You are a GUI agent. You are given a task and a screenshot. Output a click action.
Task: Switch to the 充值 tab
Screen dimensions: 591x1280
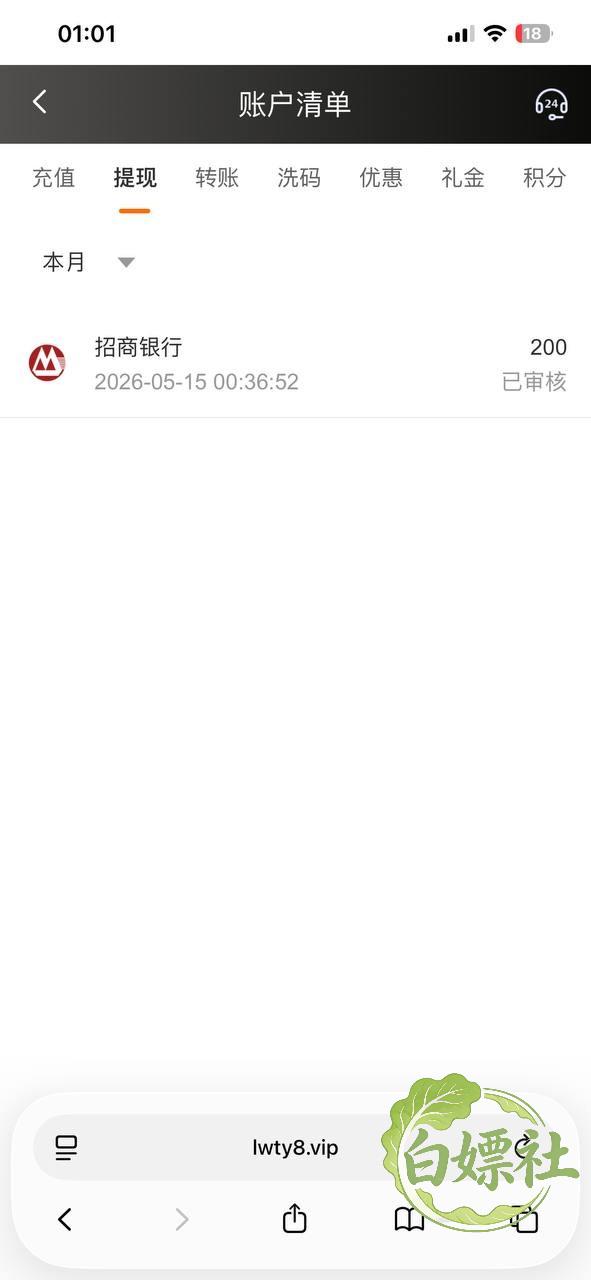coord(54,178)
